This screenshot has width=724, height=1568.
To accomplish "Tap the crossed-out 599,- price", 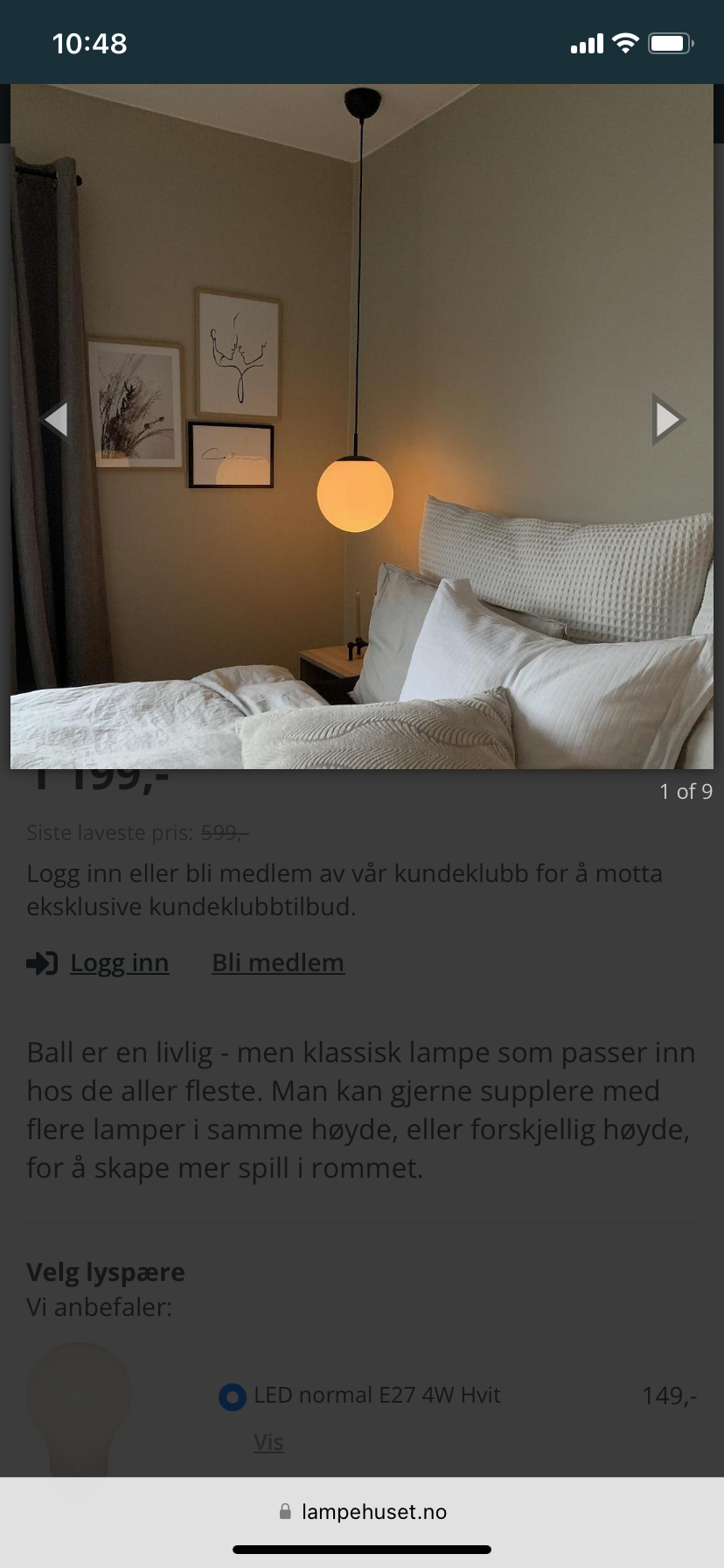I will coord(225,833).
